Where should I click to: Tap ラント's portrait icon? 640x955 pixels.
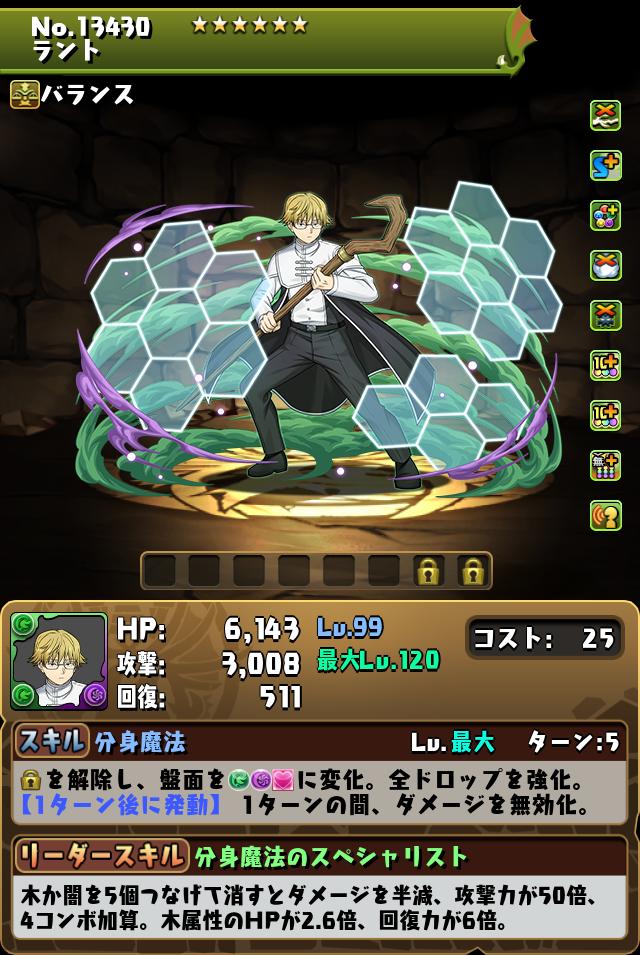59,661
